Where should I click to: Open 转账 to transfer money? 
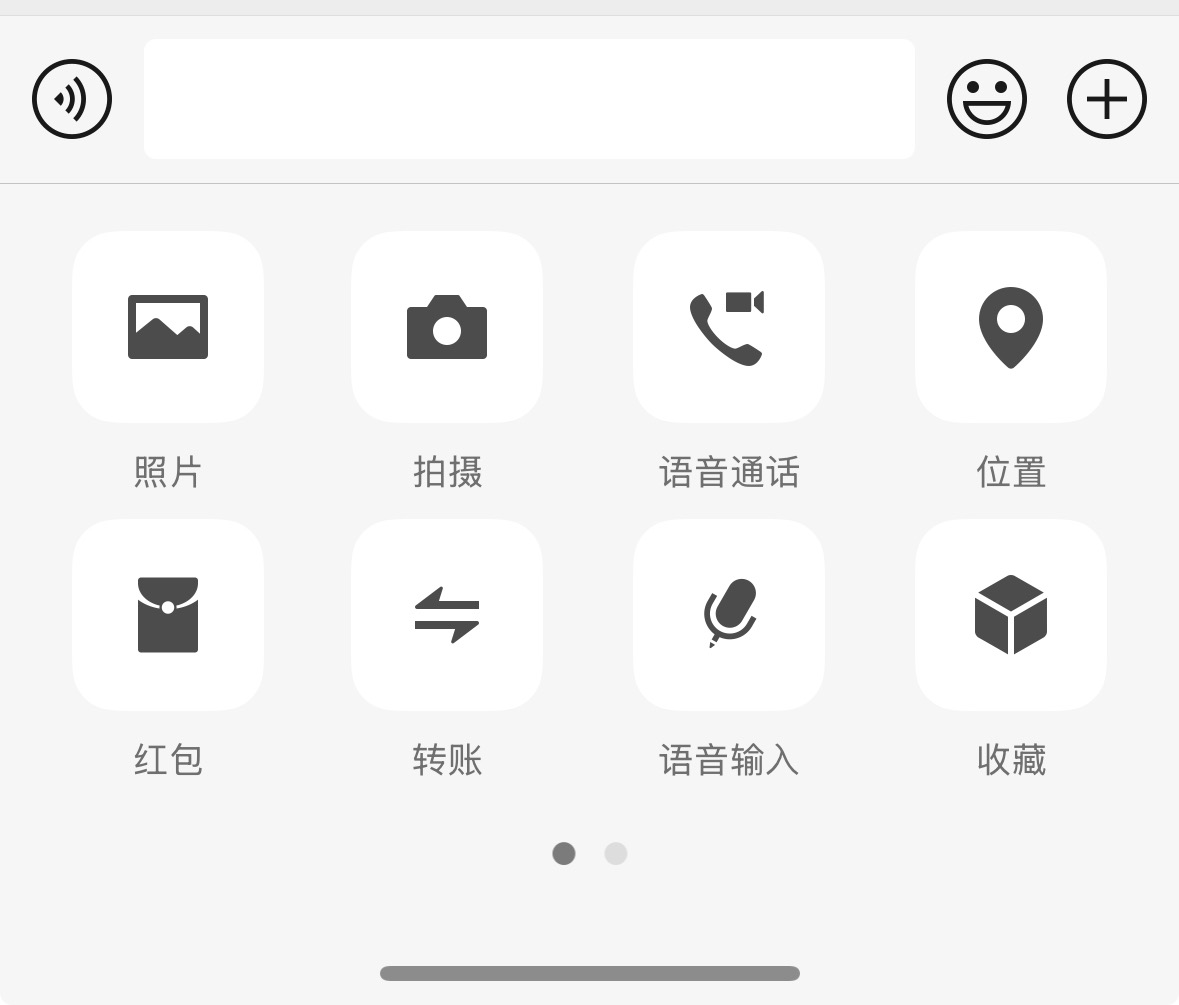click(447, 615)
